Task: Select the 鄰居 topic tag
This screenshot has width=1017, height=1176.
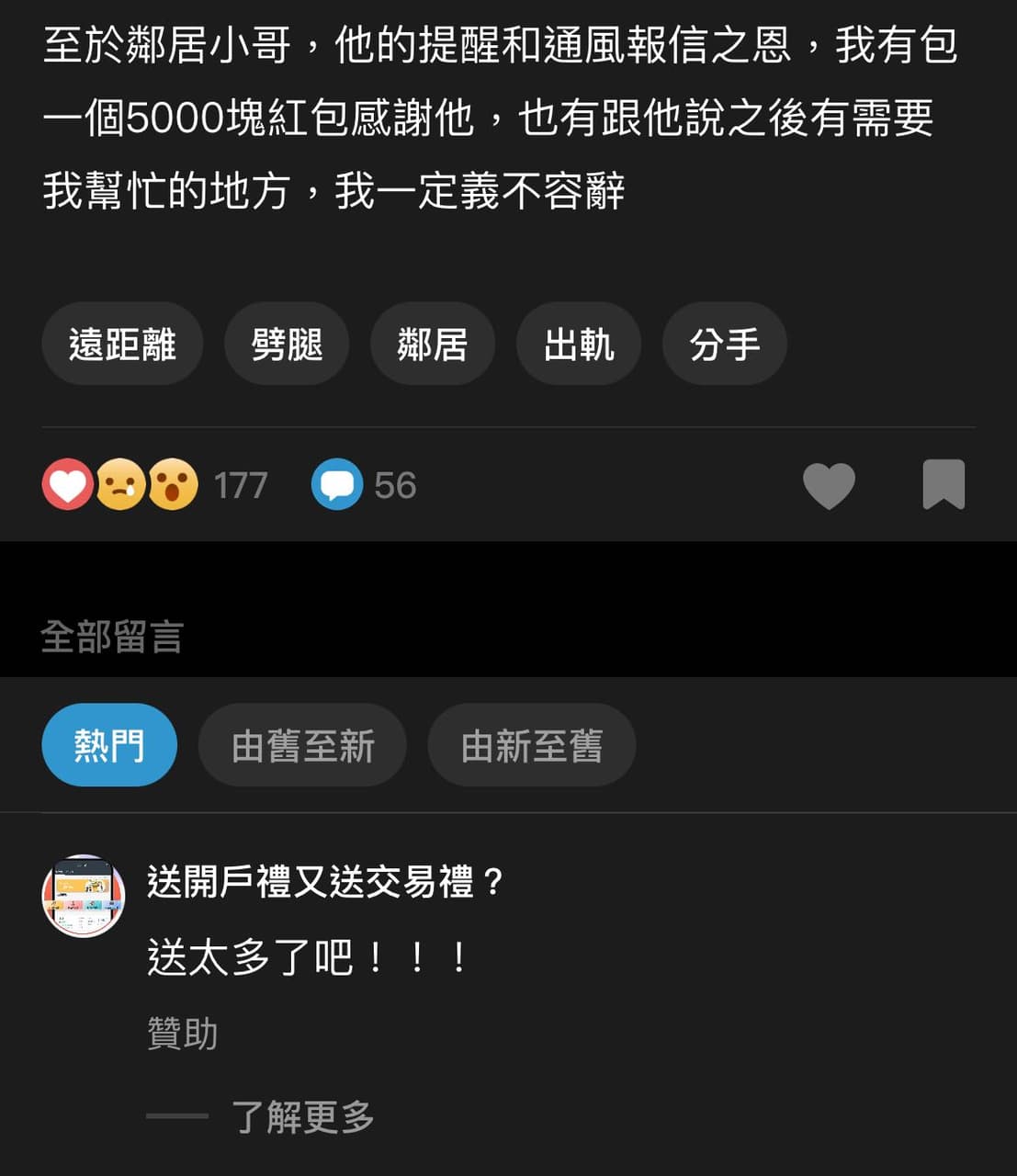Action: click(432, 344)
